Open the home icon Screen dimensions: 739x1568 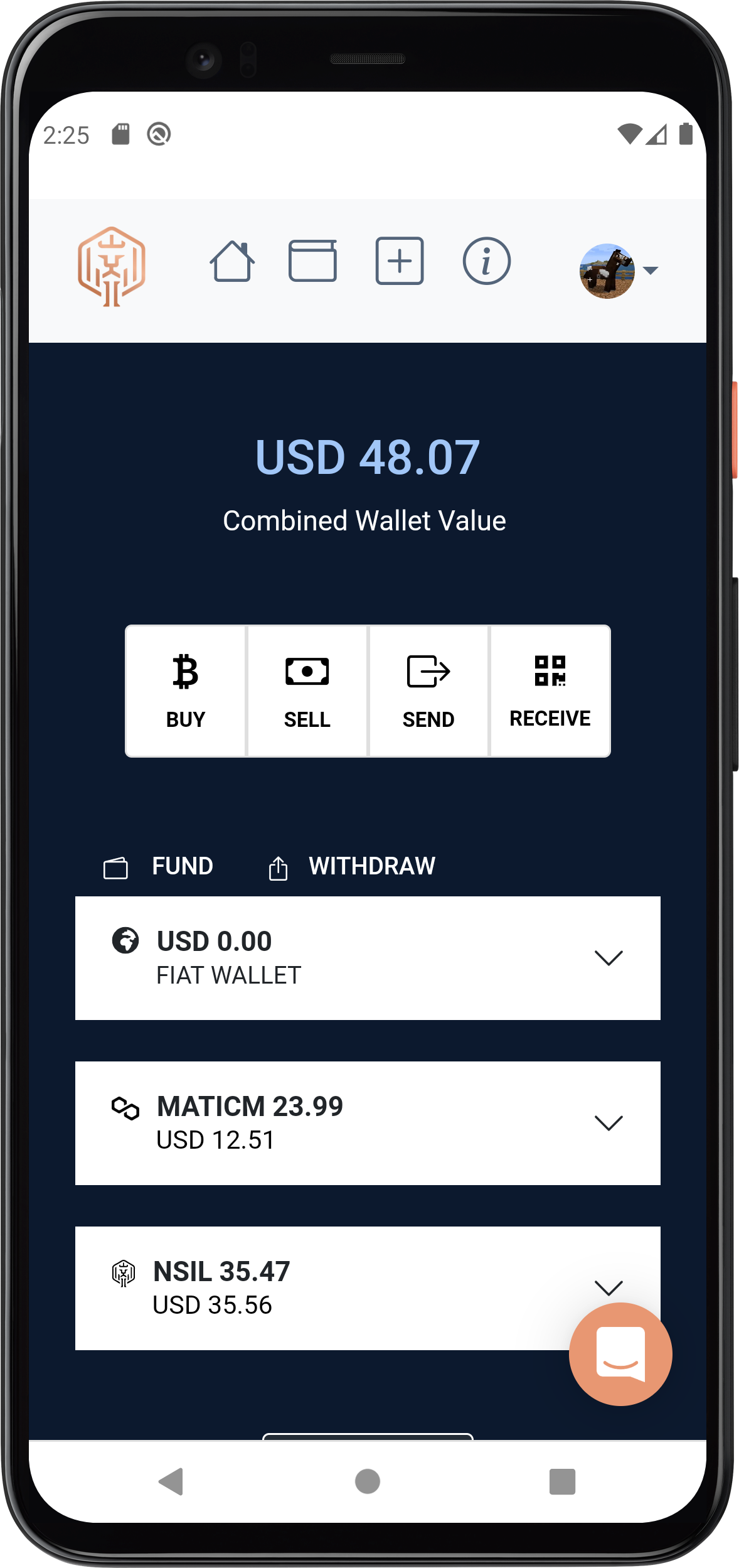(232, 261)
